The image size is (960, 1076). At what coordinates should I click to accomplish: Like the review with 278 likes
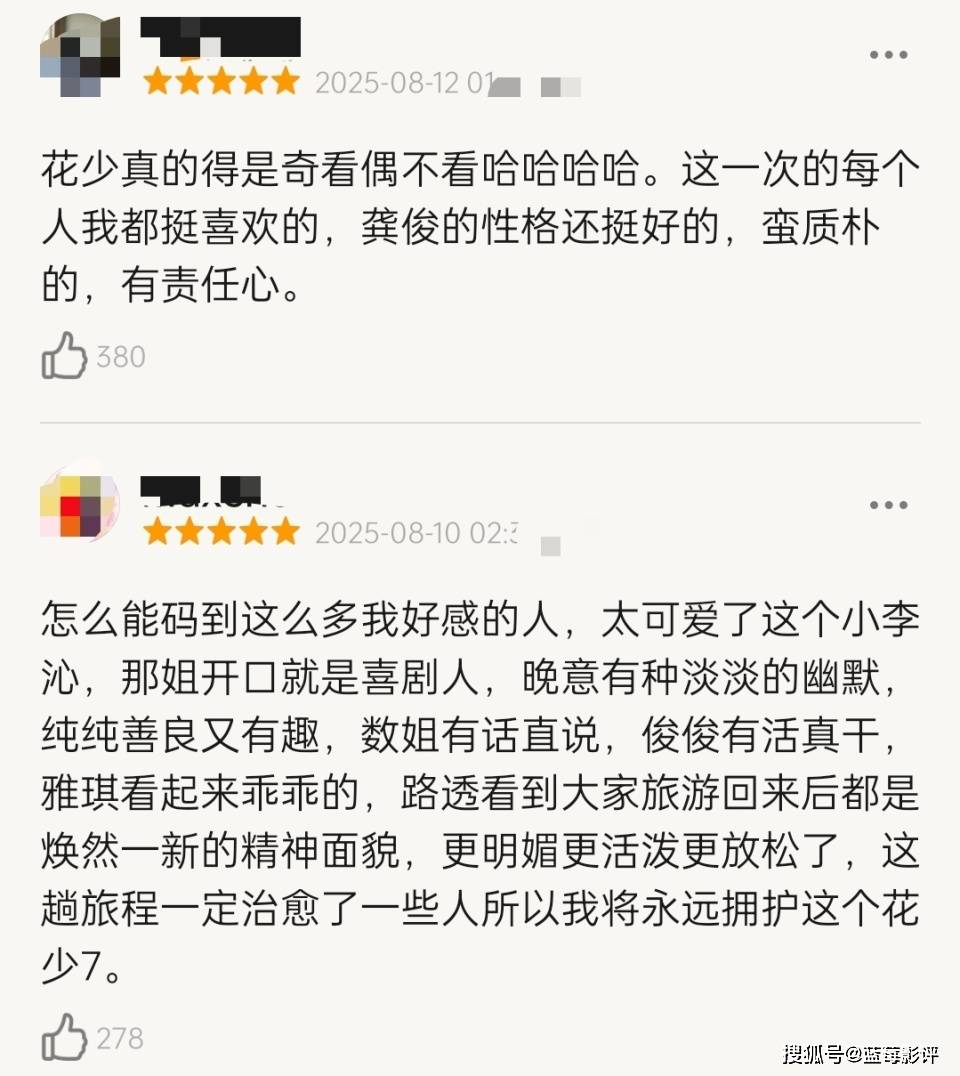(x=64, y=1037)
